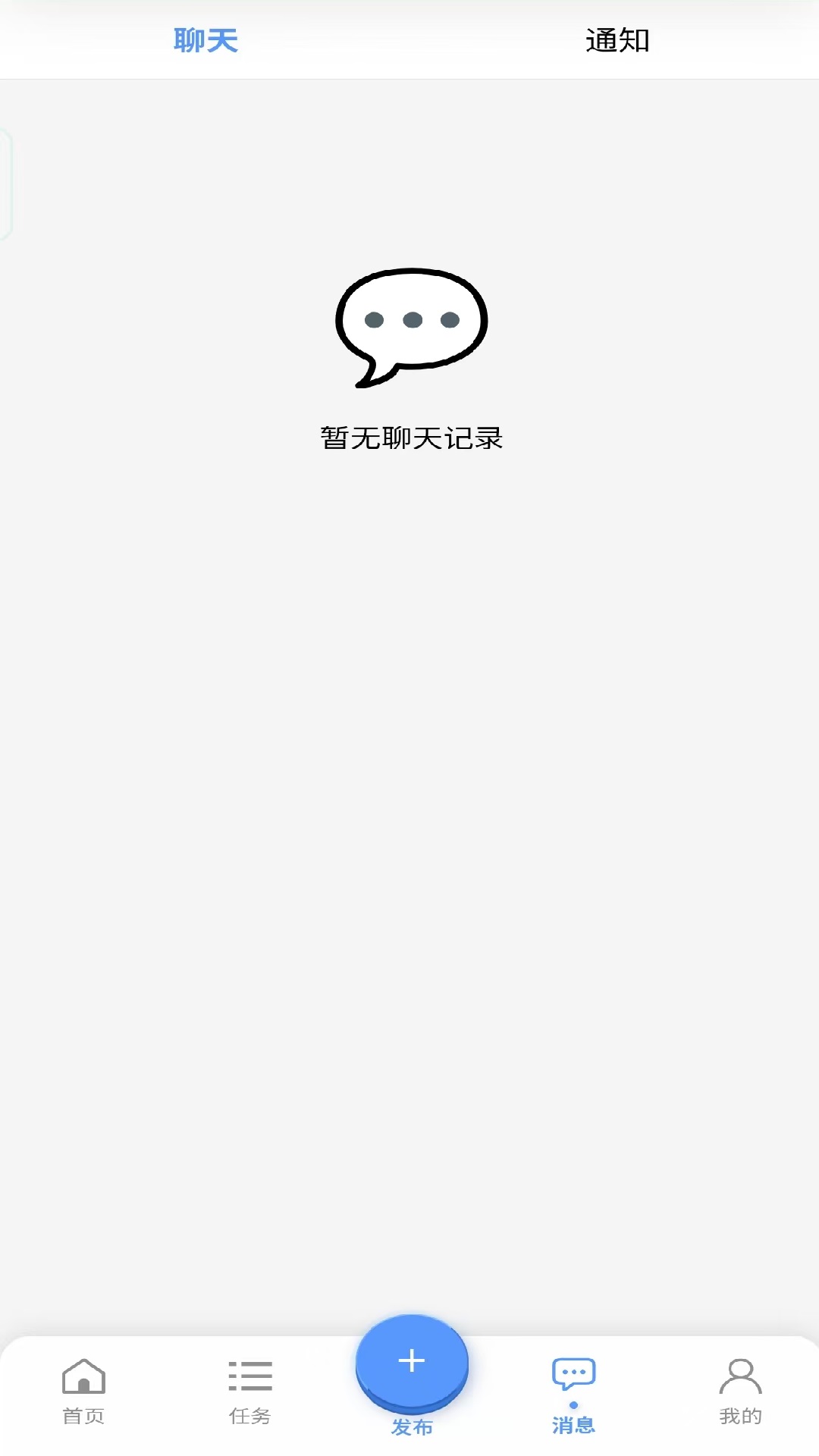The width and height of the screenshot is (819, 1456).
Task: Tap the highlighted 聊天 tab label
Action: [x=205, y=41]
